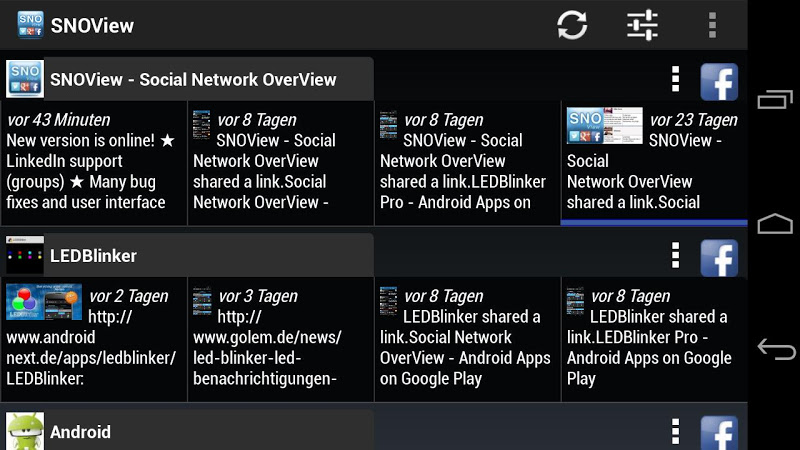This screenshot has height=450, width=800.
Task: Open the golem.de post from vor 3 Tagen
Action: point(280,338)
